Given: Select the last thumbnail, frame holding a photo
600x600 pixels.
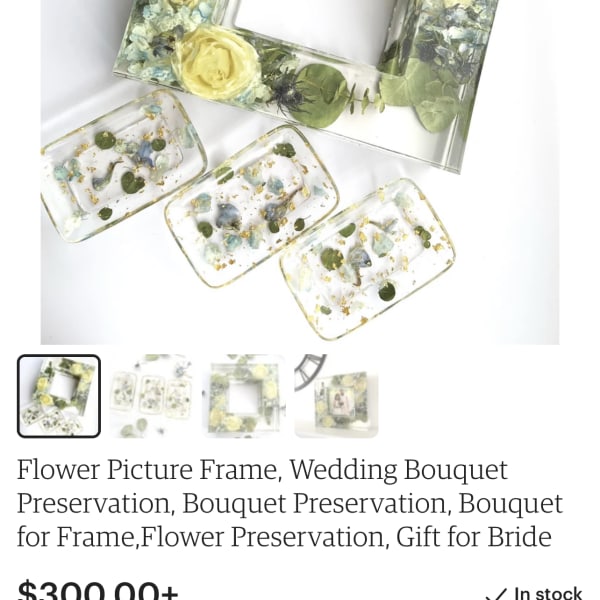Looking at the screenshot, I should 336,396.
